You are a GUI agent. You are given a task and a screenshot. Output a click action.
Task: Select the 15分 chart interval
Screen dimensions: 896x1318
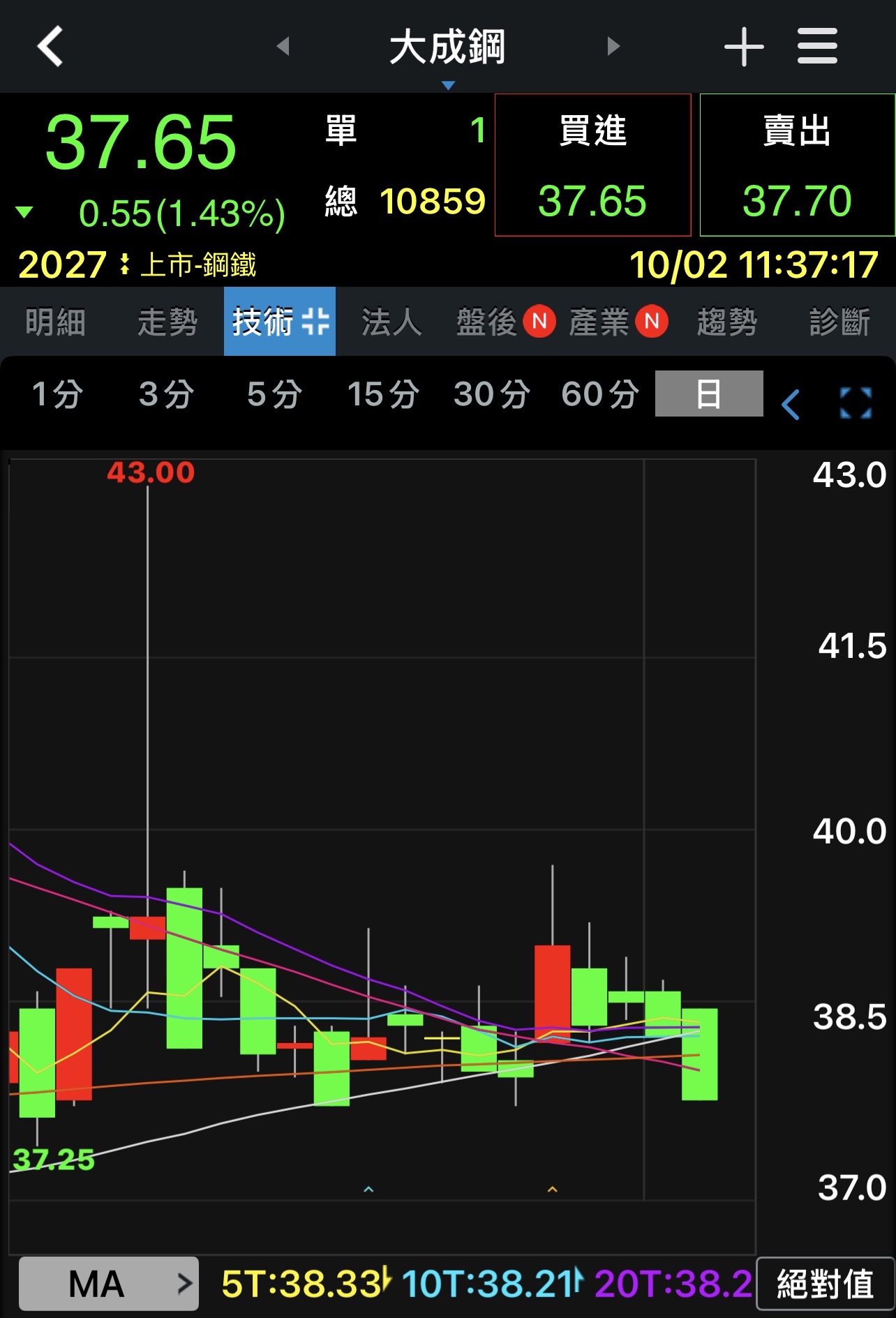[x=383, y=394]
